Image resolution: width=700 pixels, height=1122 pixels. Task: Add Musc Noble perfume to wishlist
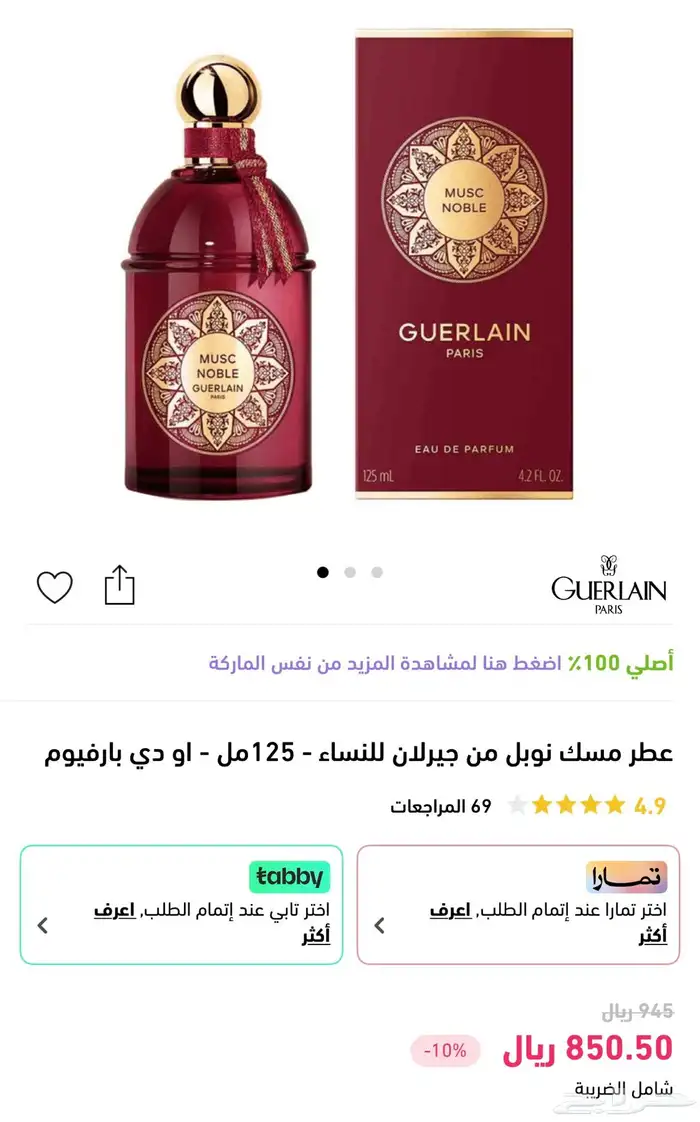(x=55, y=587)
